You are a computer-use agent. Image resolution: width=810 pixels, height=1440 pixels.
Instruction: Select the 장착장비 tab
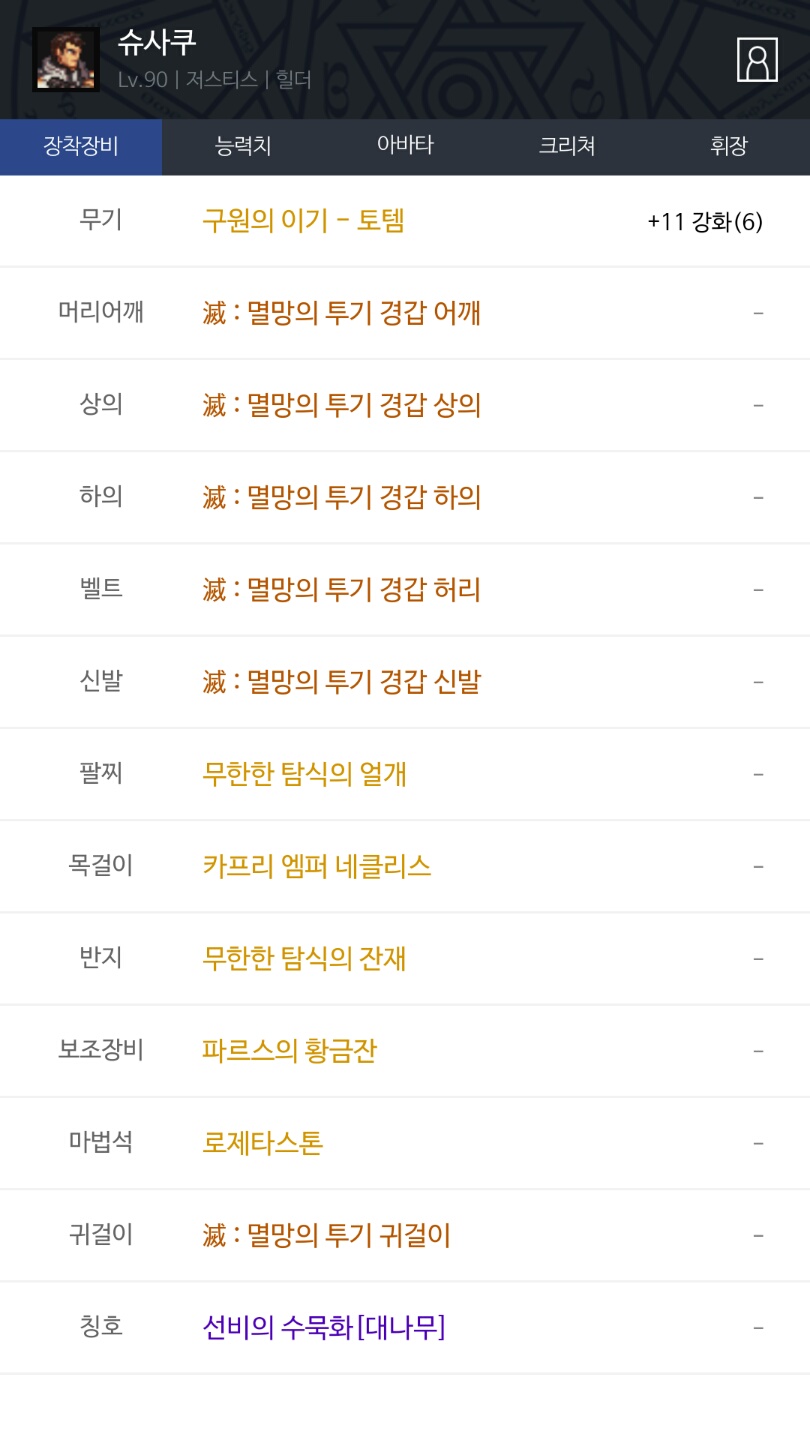click(81, 146)
